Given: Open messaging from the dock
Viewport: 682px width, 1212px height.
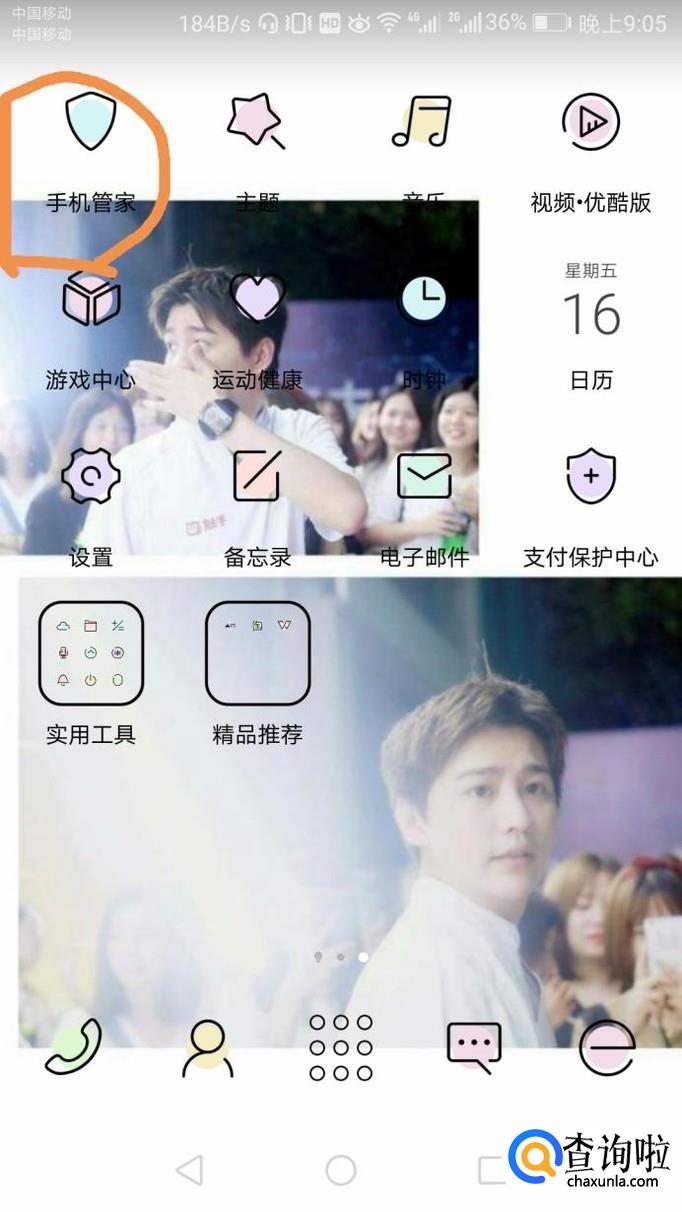Looking at the screenshot, I should tap(473, 1047).
